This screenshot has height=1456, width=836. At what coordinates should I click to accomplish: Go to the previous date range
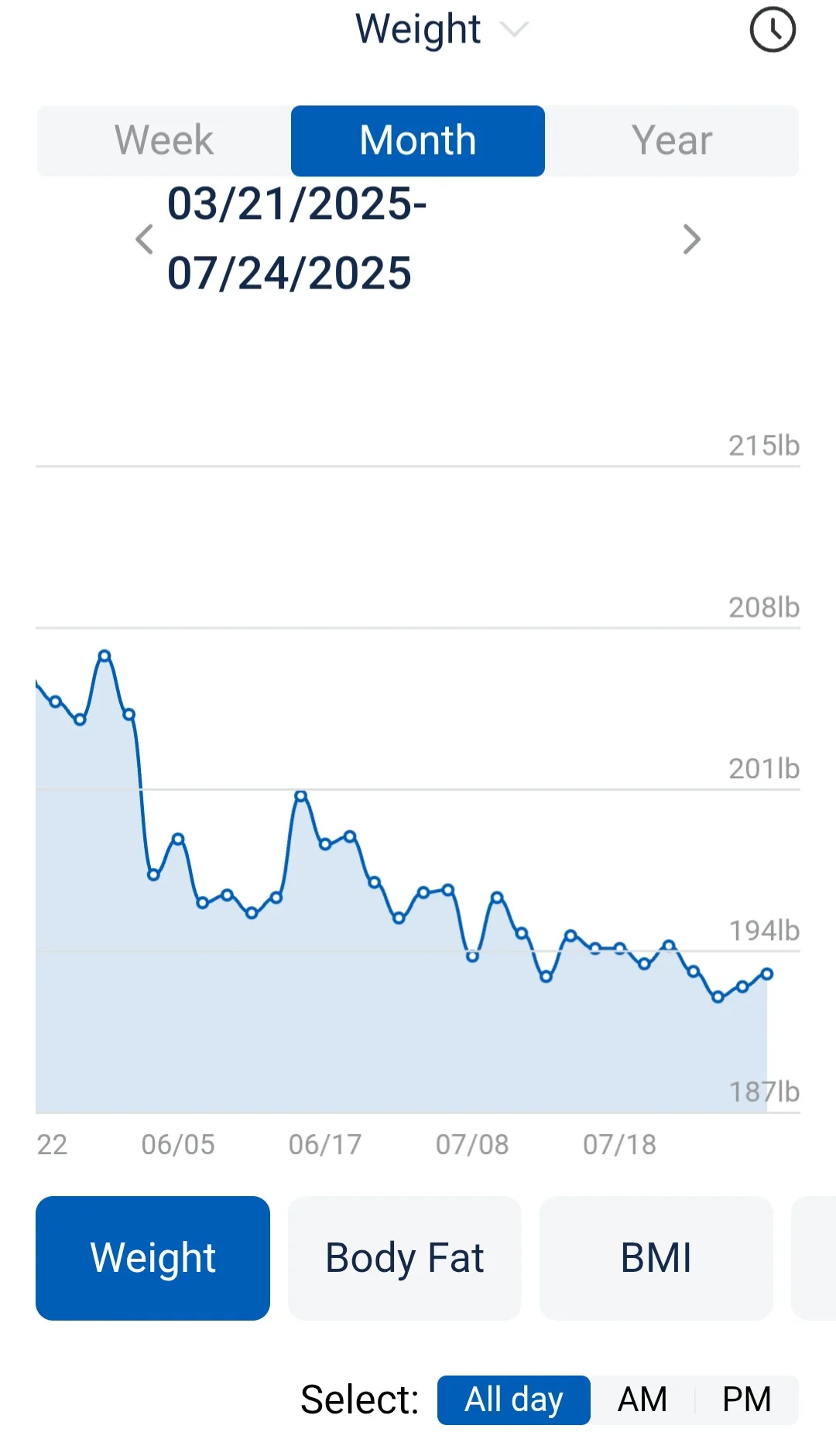pyautogui.click(x=145, y=239)
